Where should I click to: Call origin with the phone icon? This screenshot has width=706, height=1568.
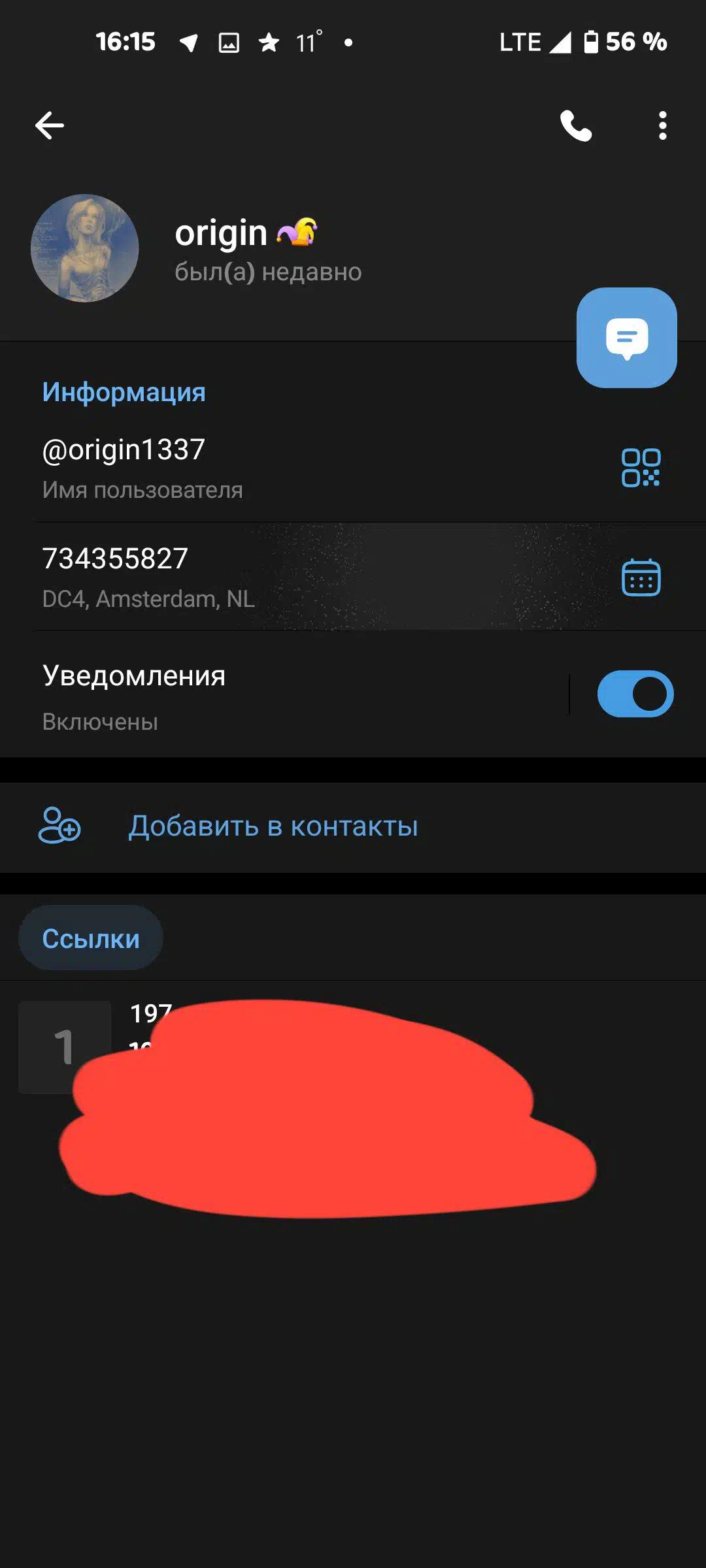coord(576,125)
